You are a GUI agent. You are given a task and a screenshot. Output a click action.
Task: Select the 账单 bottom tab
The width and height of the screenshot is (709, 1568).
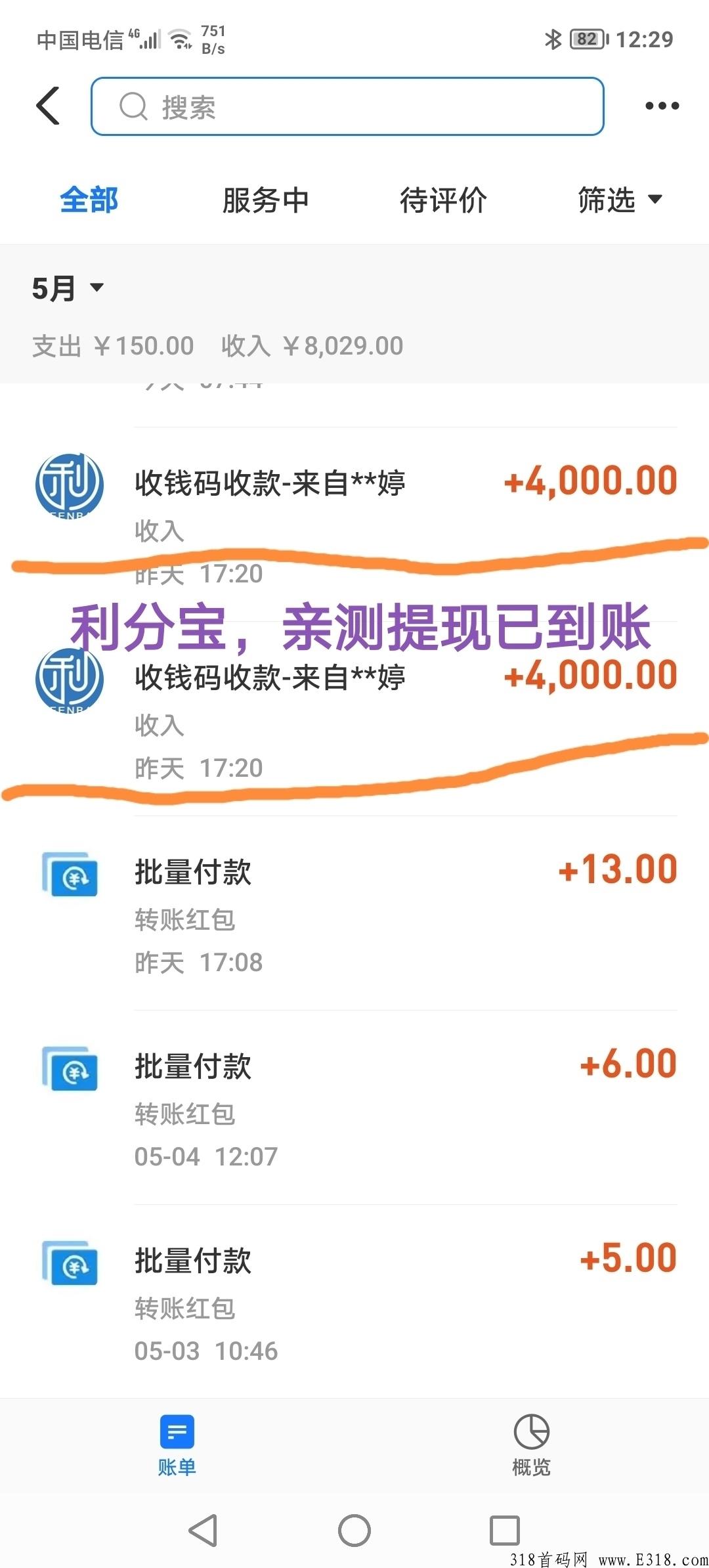point(177,1445)
